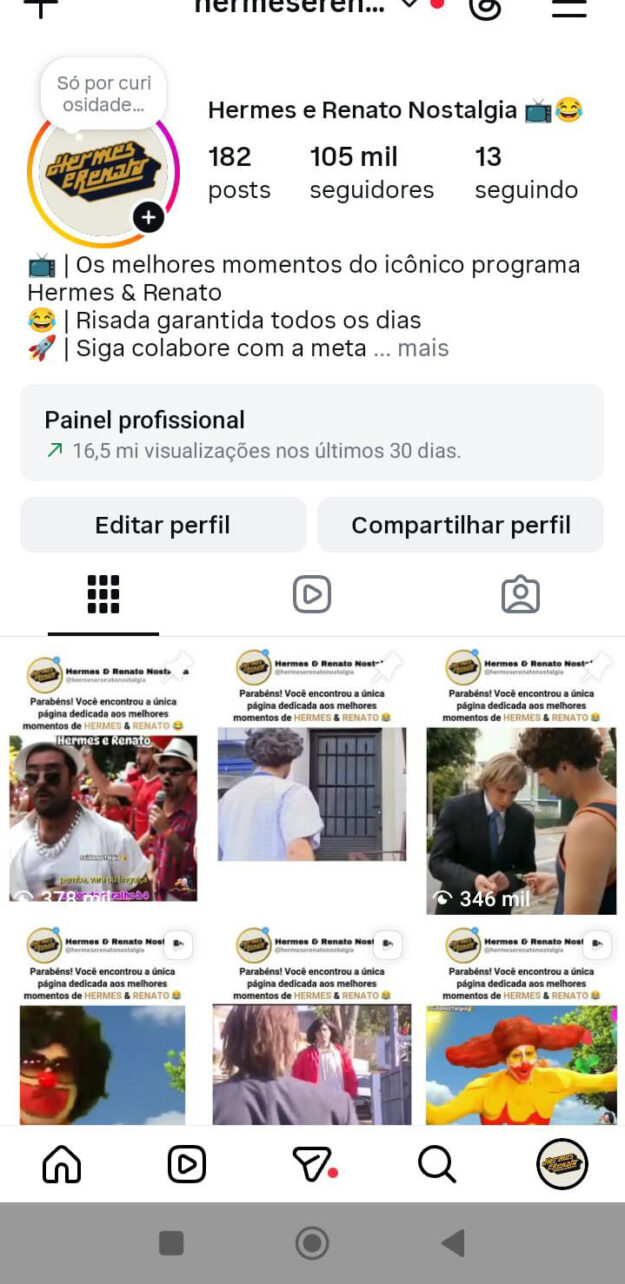Expand bio with "mais" link

click(x=422, y=348)
